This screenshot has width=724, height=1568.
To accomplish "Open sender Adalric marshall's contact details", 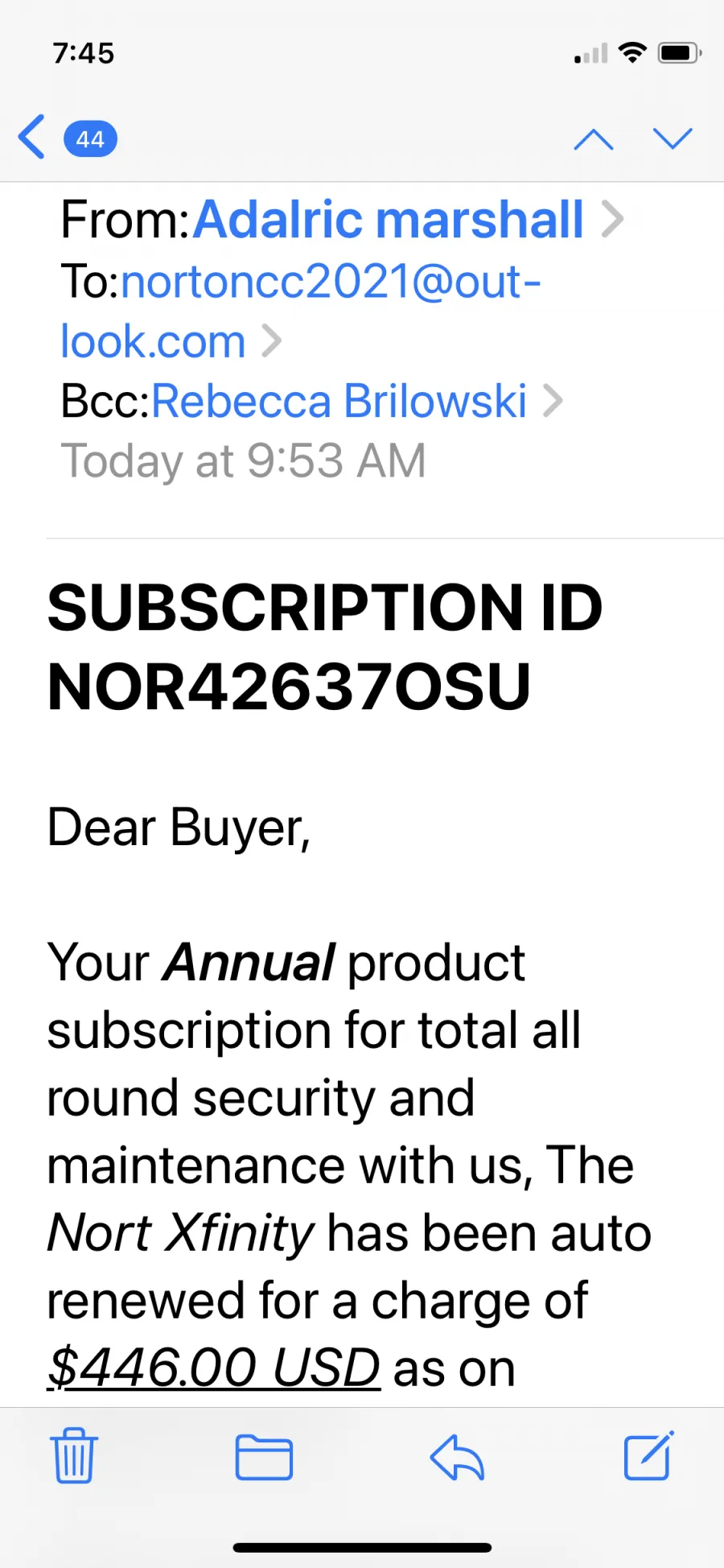I will point(388,220).
